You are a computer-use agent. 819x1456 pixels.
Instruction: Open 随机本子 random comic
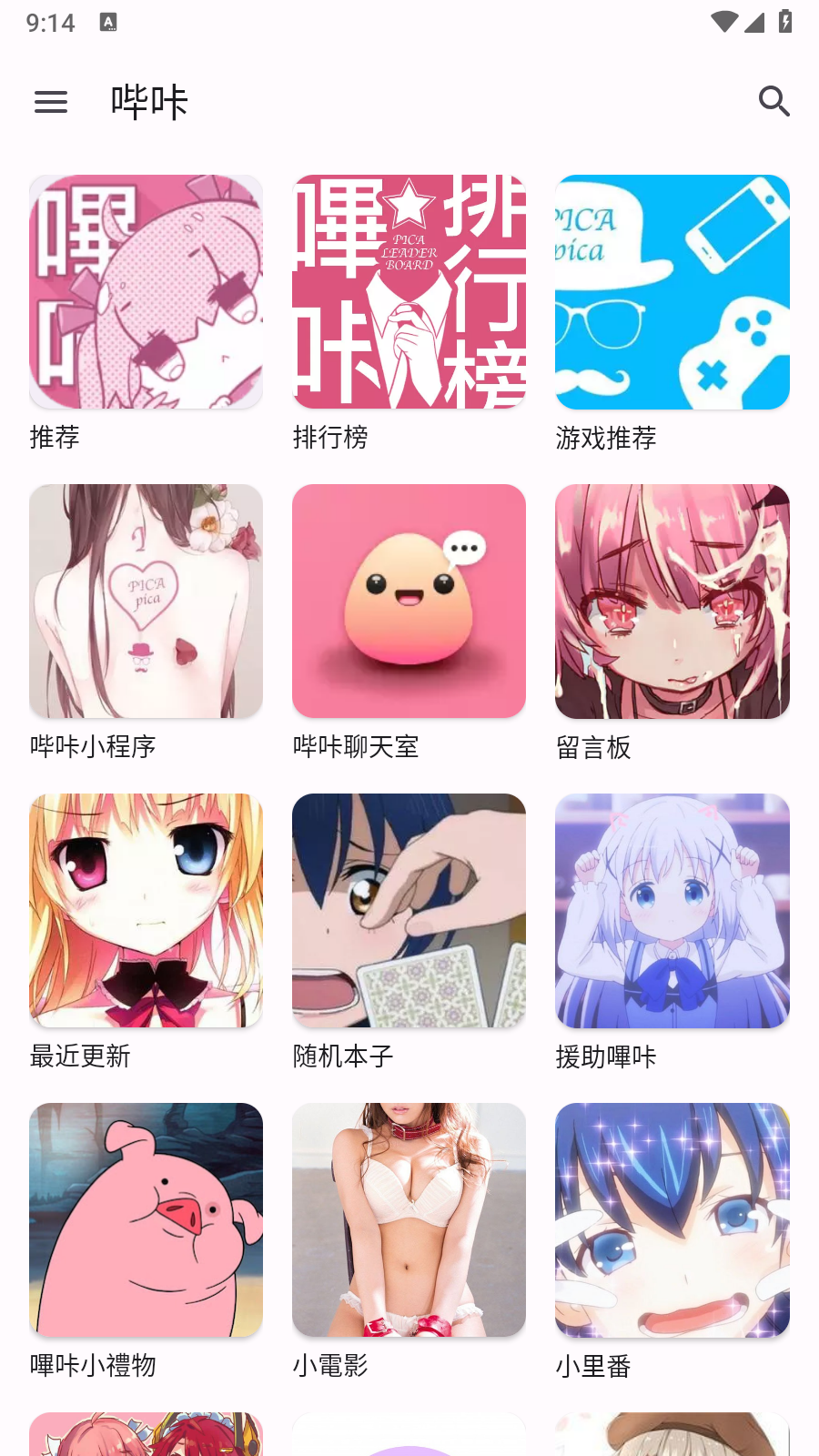(409, 910)
